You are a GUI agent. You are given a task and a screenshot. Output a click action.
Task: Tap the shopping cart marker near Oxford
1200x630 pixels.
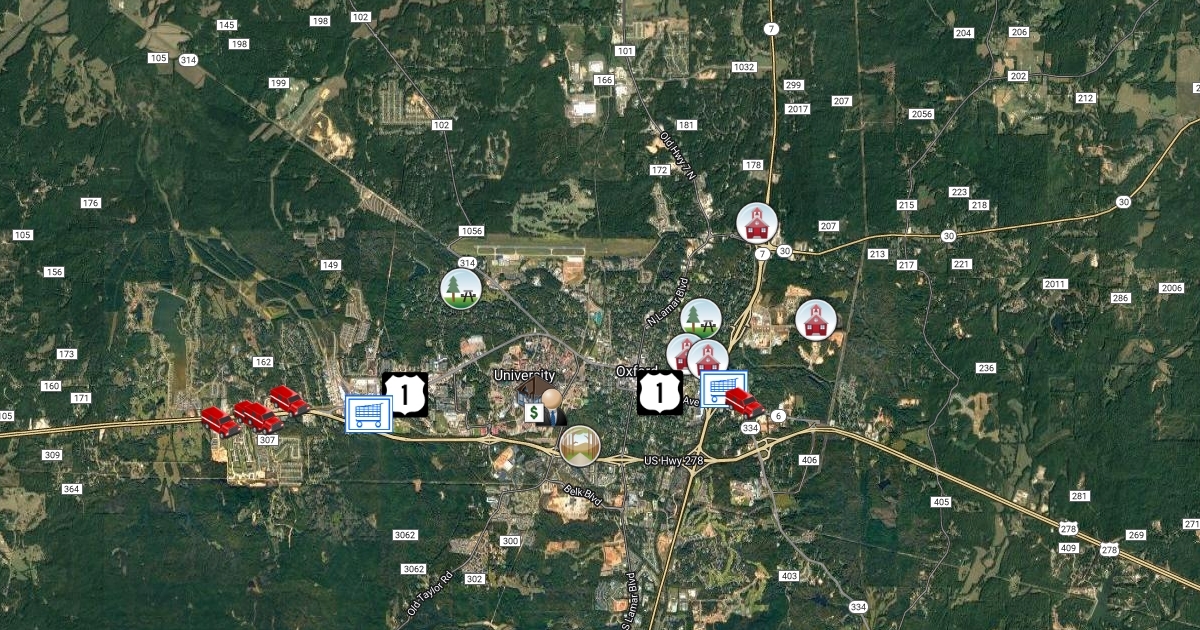(x=724, y=389)
